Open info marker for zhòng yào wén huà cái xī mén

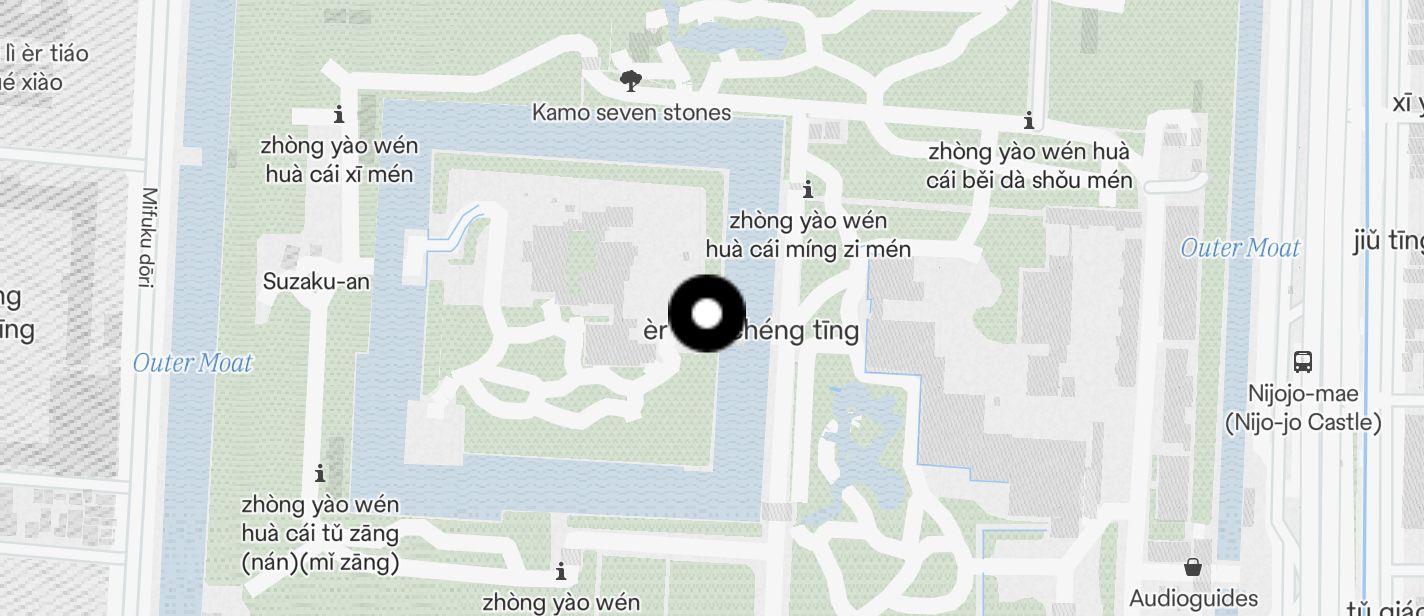[x=339, y=115]
